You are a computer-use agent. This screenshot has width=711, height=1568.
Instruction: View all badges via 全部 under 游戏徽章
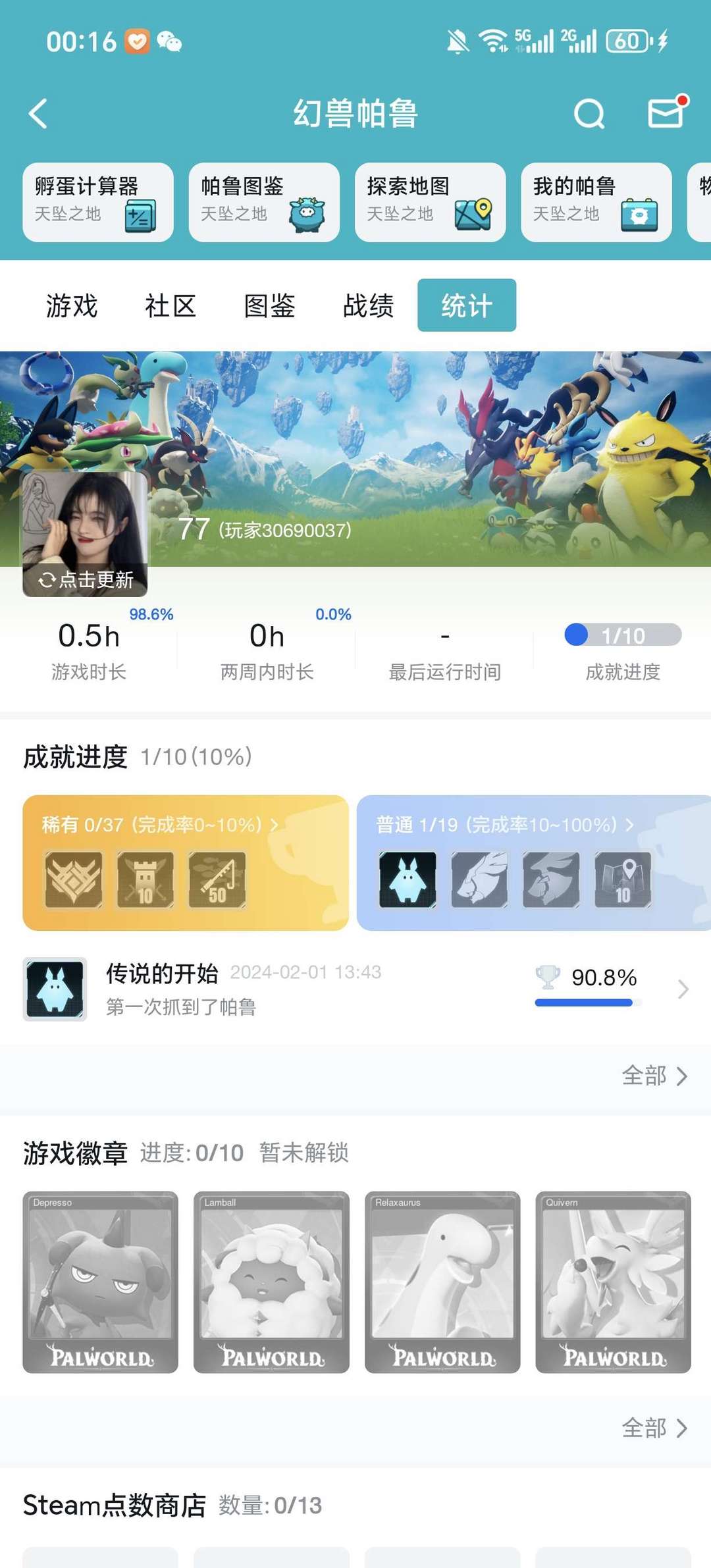click(x=654, y=1428)
